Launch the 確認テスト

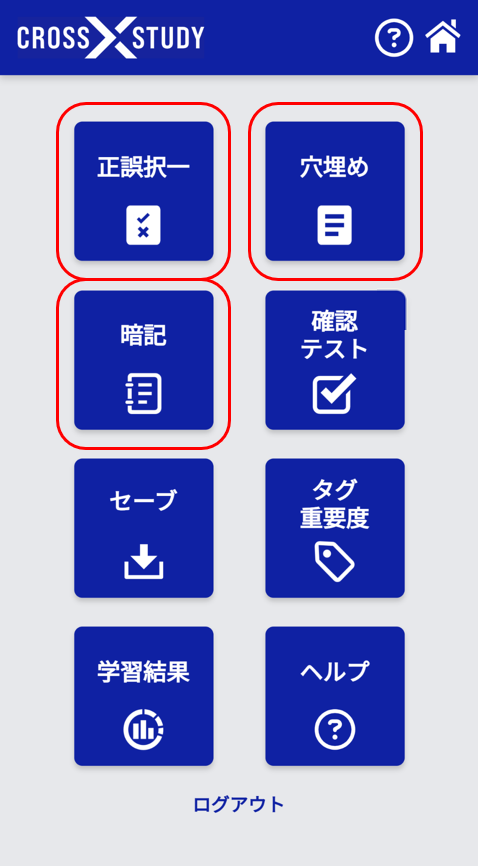click(335, 360)
